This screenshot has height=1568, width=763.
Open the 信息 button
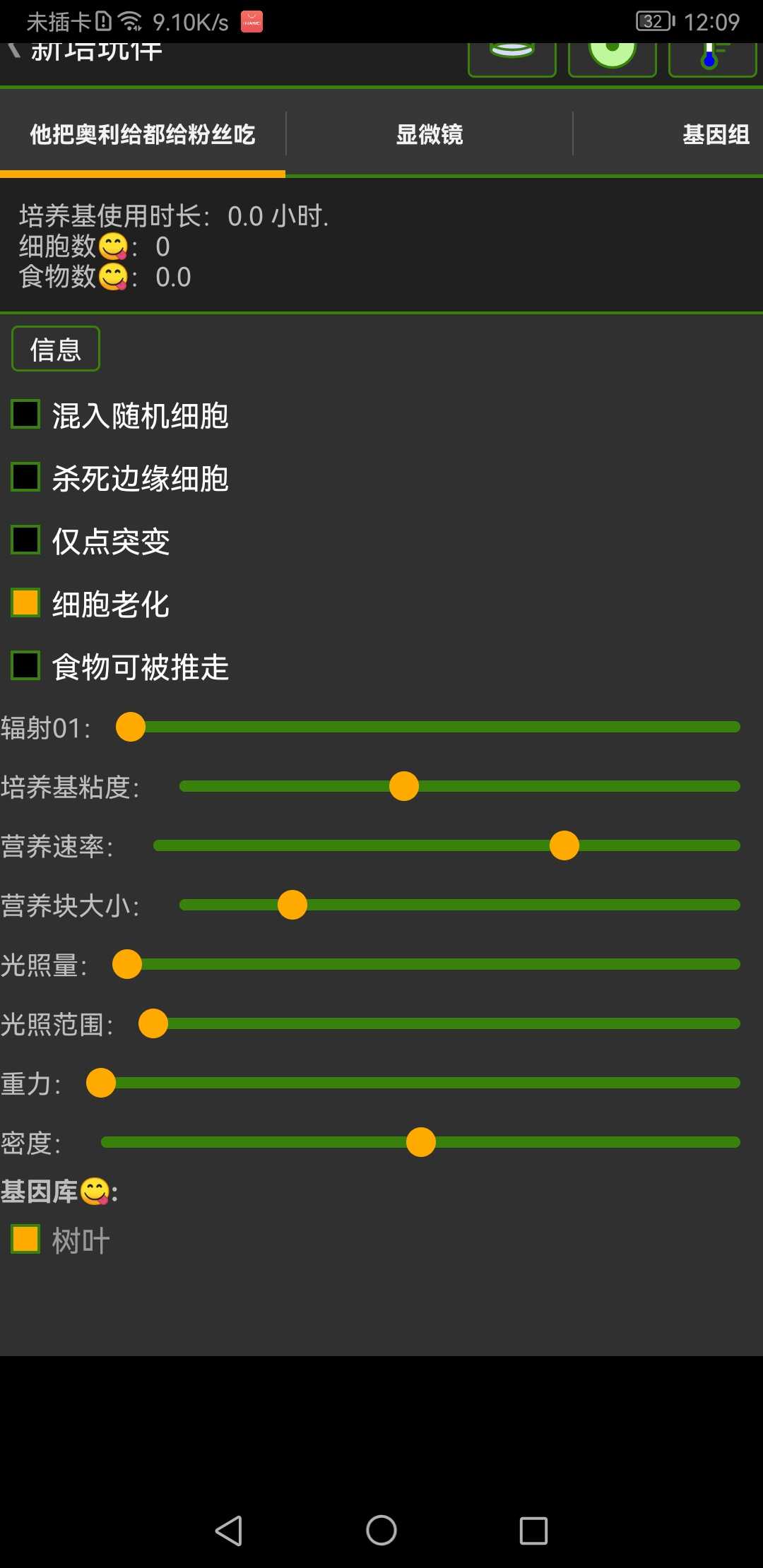coord(55,349)
